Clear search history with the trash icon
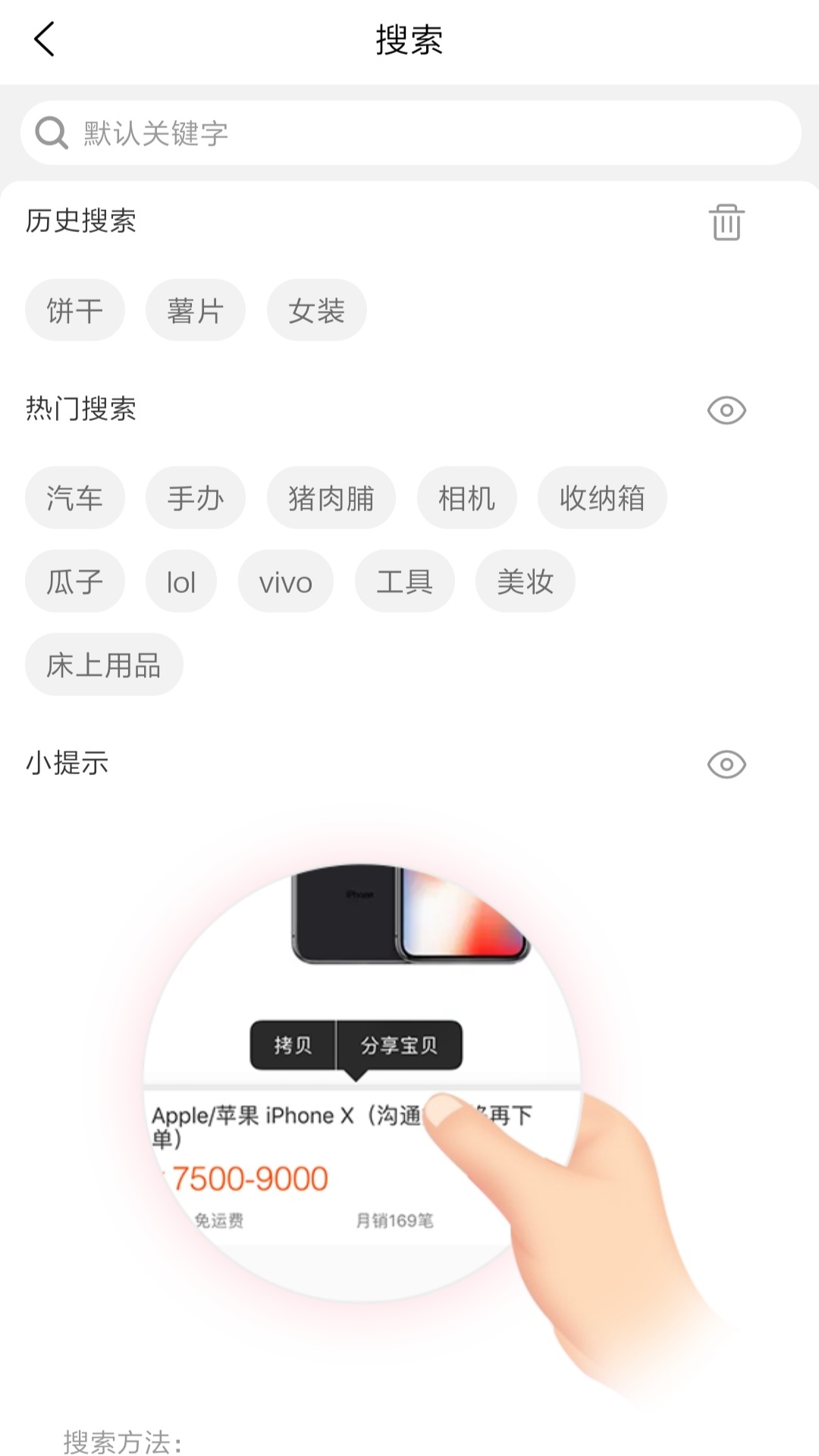 (x=726, y=221)
